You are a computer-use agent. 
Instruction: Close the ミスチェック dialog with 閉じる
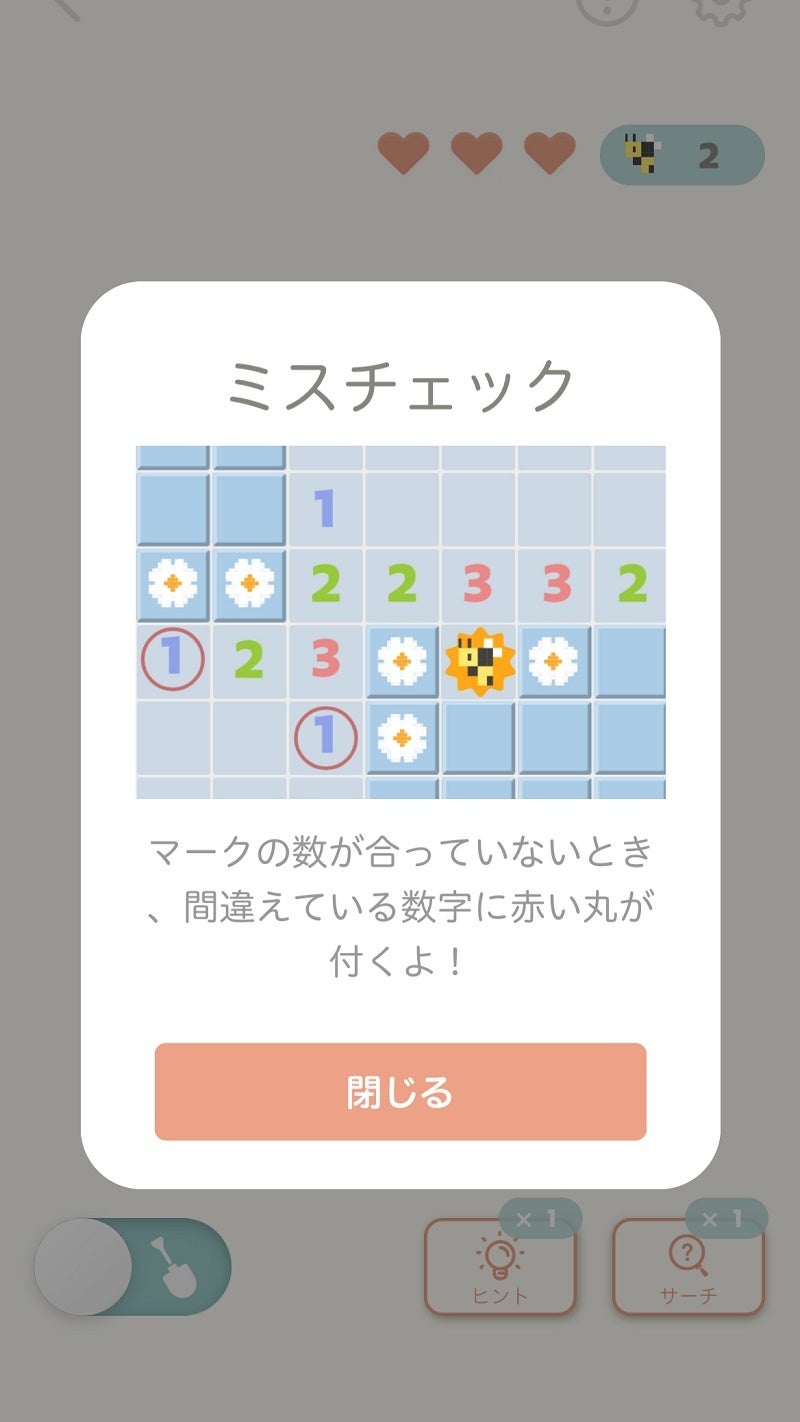400,1091
